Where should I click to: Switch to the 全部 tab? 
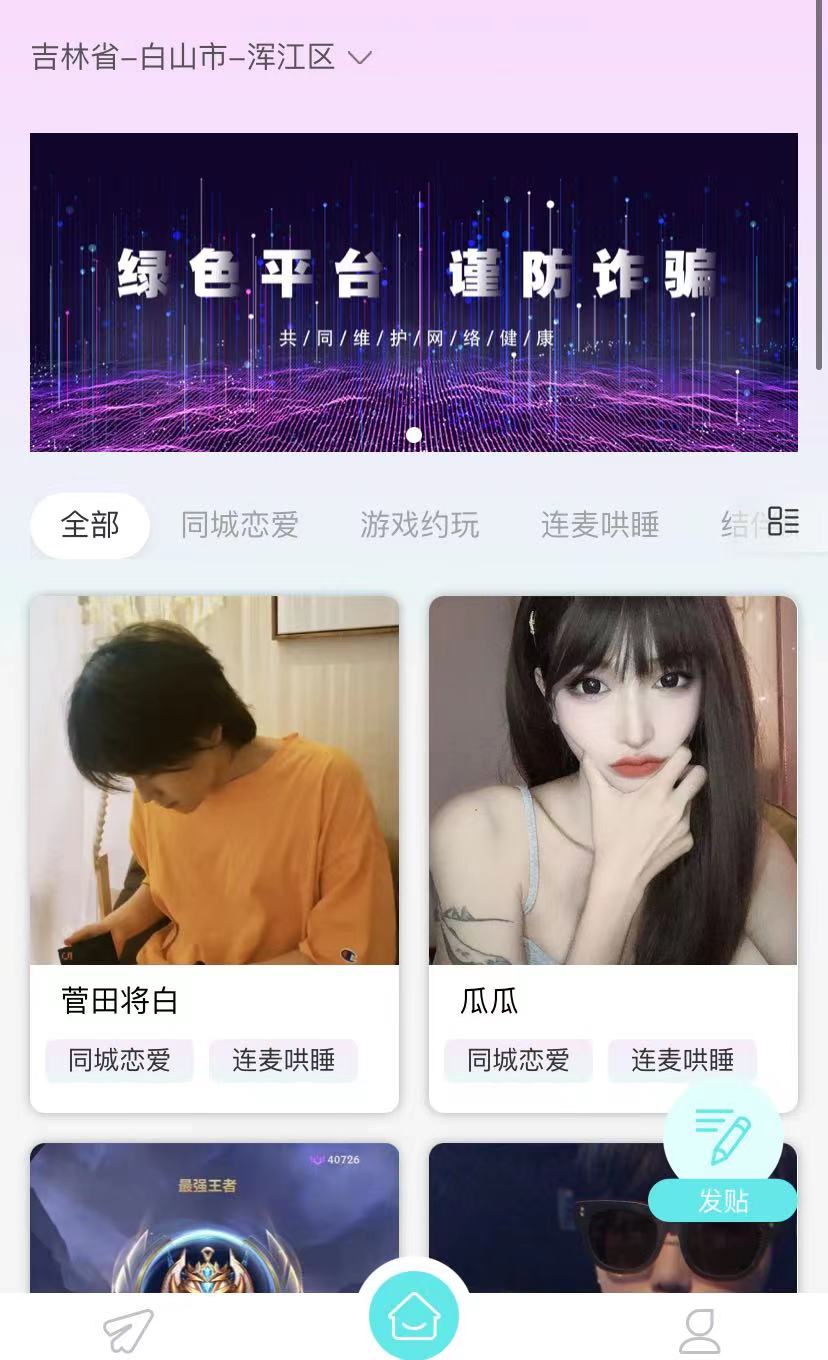coord(89,525)
